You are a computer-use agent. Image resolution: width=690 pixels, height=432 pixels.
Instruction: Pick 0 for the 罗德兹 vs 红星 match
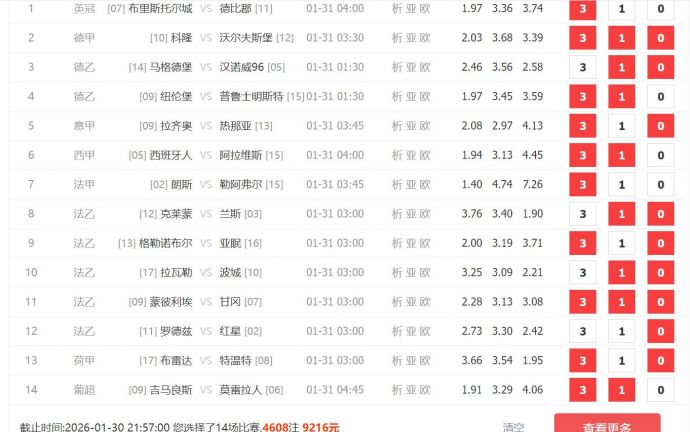[659, 332]
